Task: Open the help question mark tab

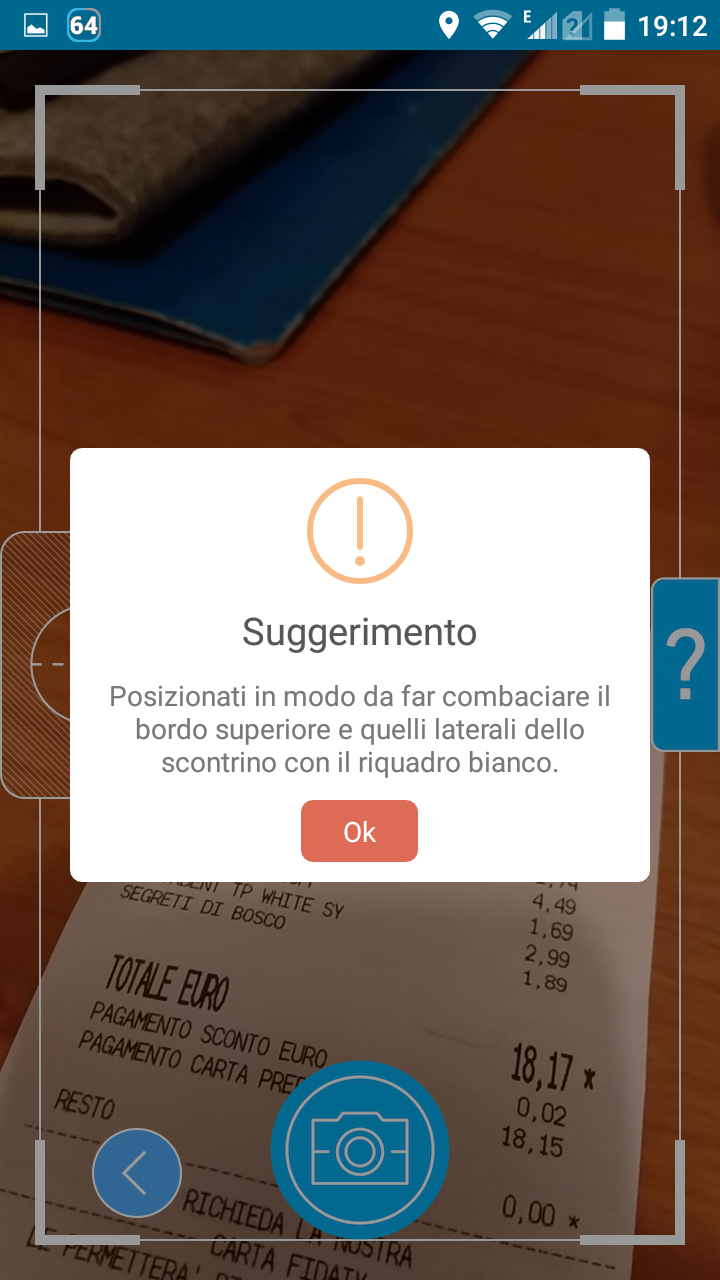Action: (686, 665)
